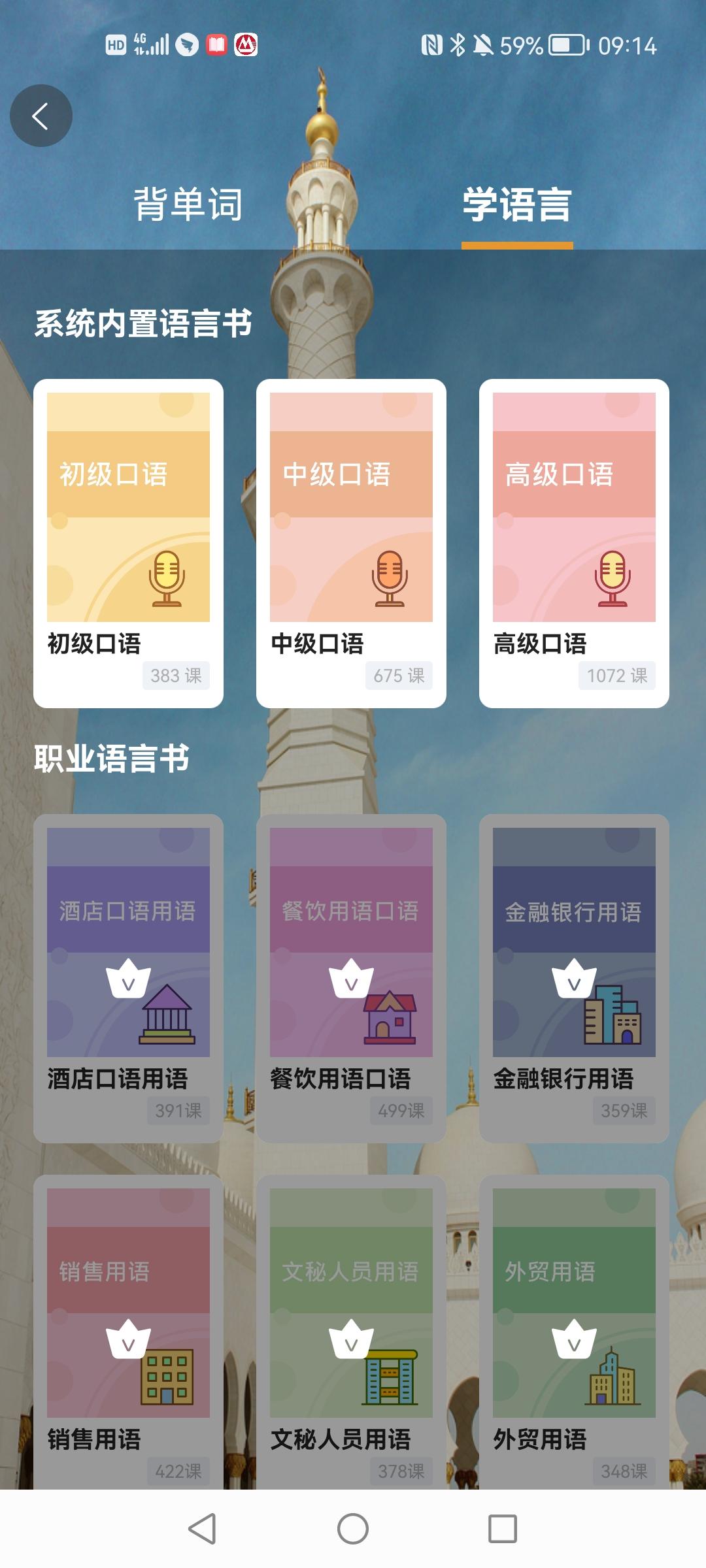Screen dimensions: 706x1568
Task: Open the 外贸用语 VIP book
Action: [574, 1333]
